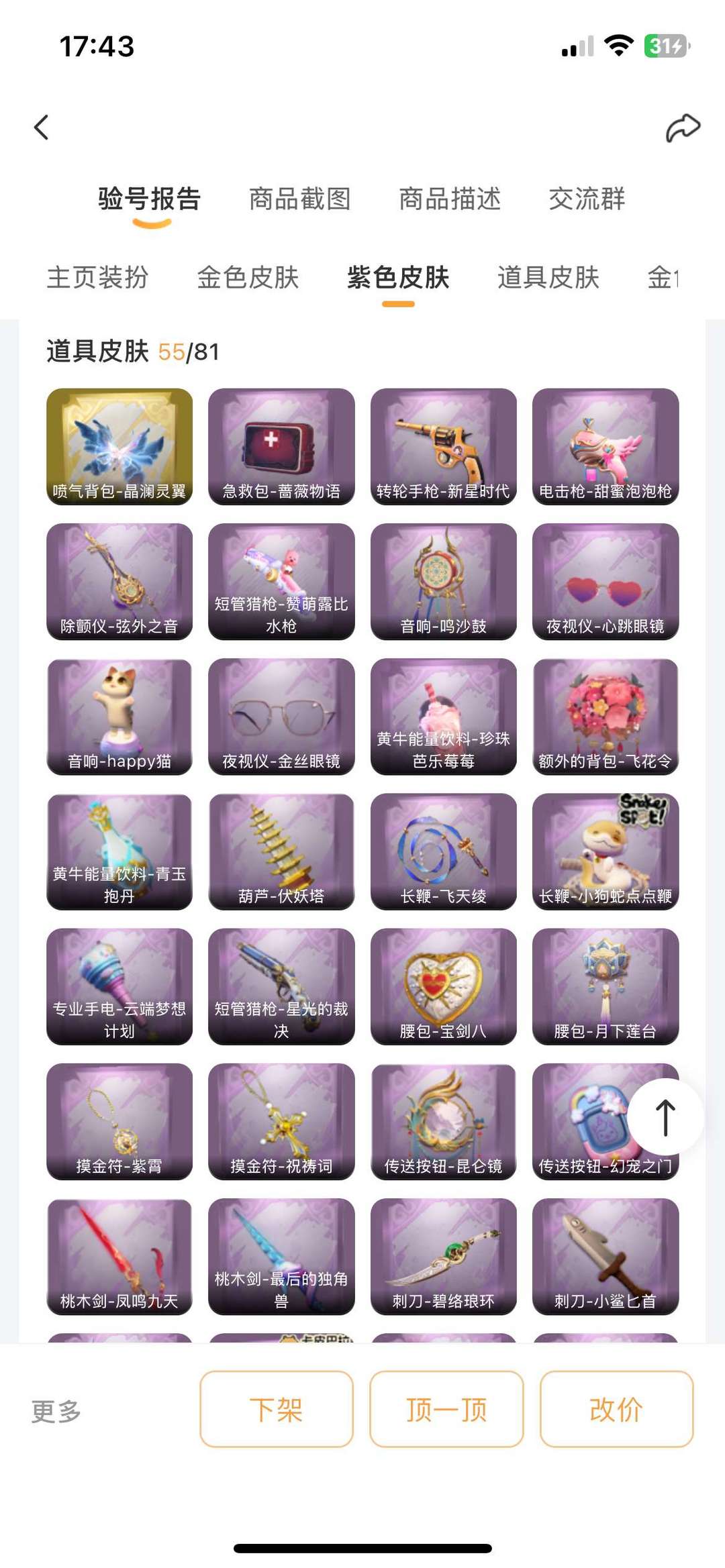Image resolution: width=725 pixels, height=1568 pixels.
Task: Open the 刺刀-小鲨匕首 skin tile
Action: coord(605,1256)
